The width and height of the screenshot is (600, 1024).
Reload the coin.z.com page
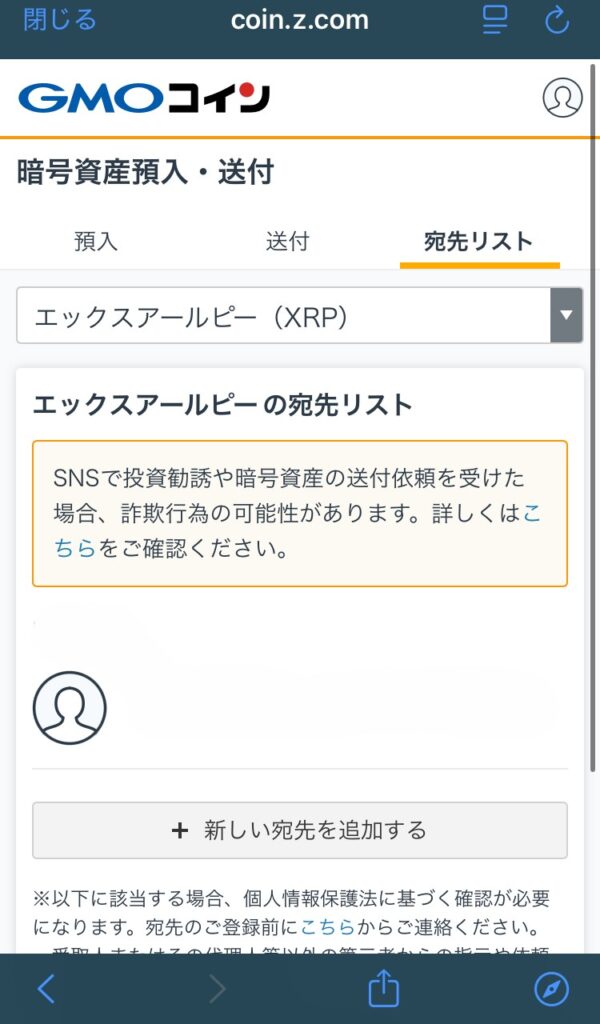click(x=556, y=20)
